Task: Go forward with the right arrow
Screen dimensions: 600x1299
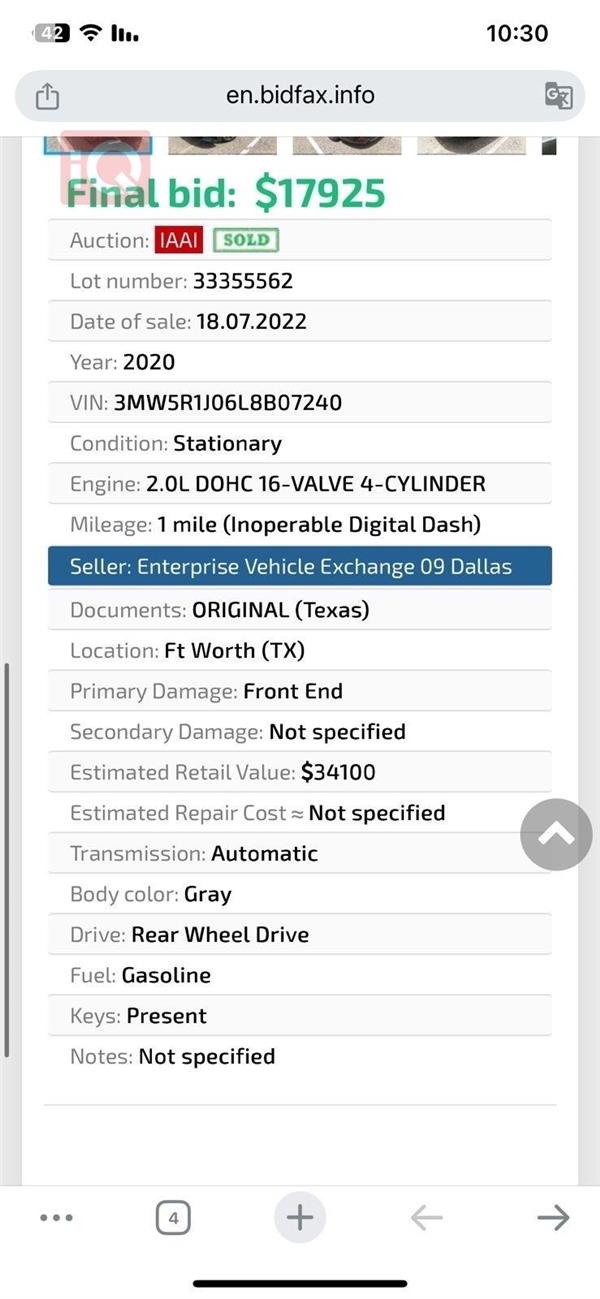Action: [552, 1217]
